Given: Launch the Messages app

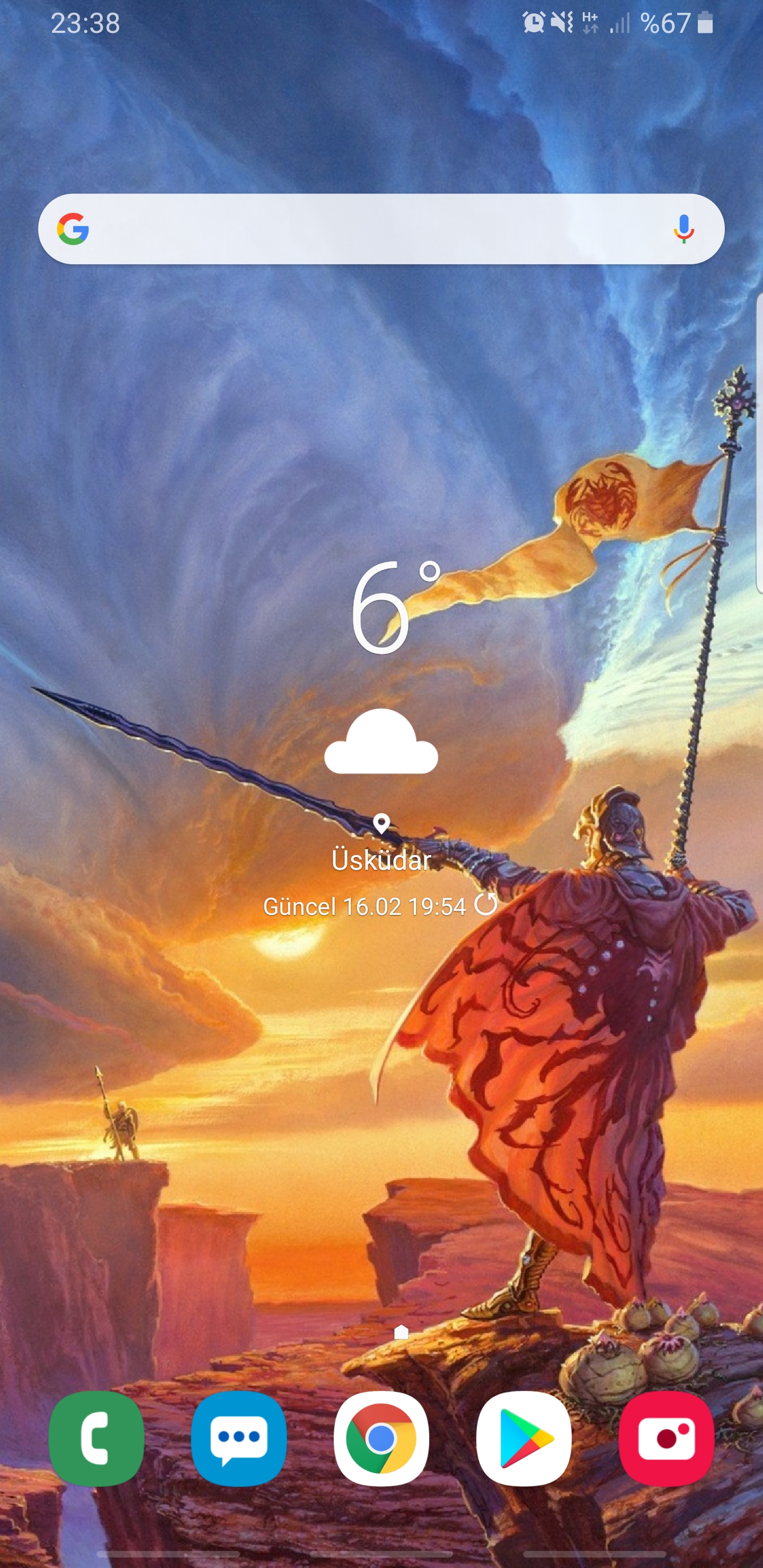Looking at the screenshot, I should (239, 1438).
